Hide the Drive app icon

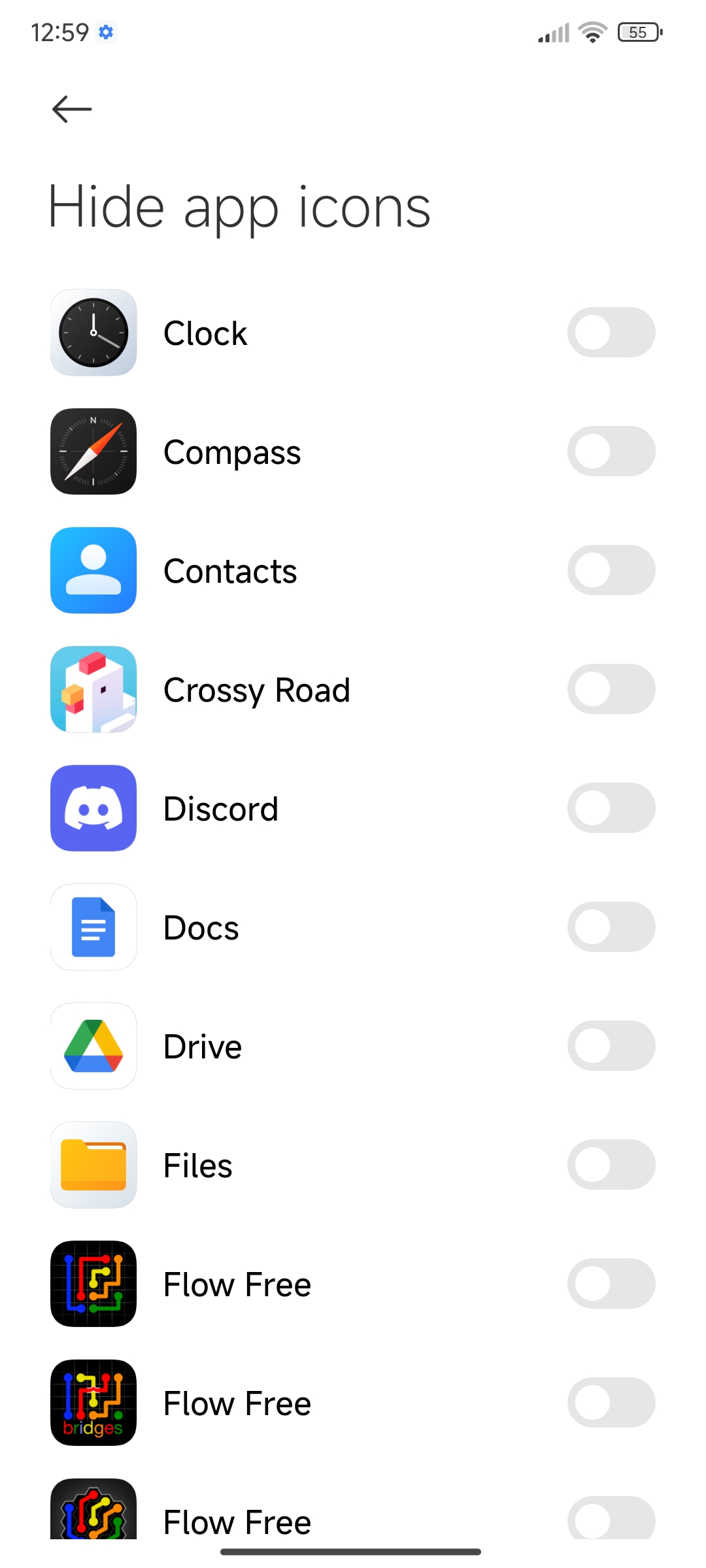click(611, 1046)
